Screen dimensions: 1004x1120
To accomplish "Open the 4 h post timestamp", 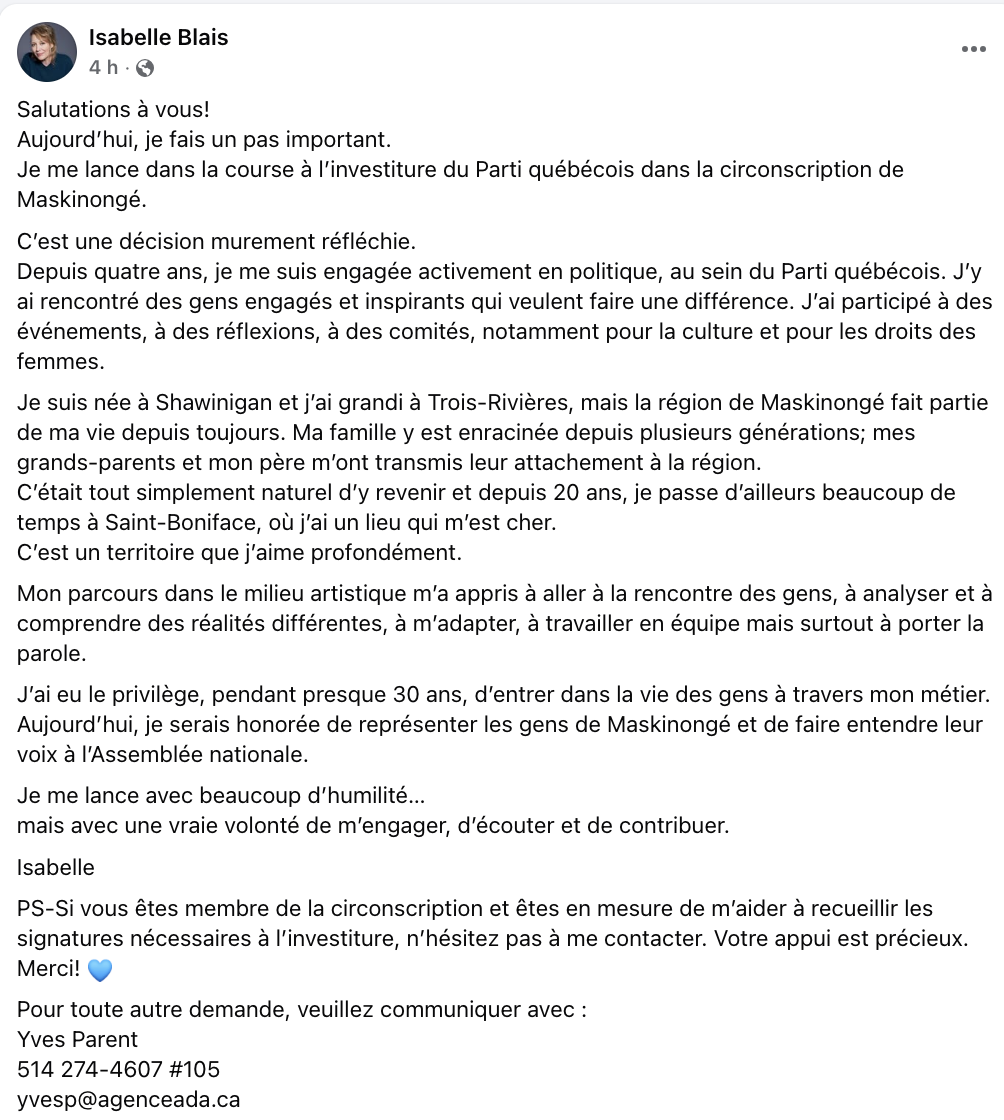I will [x=103, y=68].
